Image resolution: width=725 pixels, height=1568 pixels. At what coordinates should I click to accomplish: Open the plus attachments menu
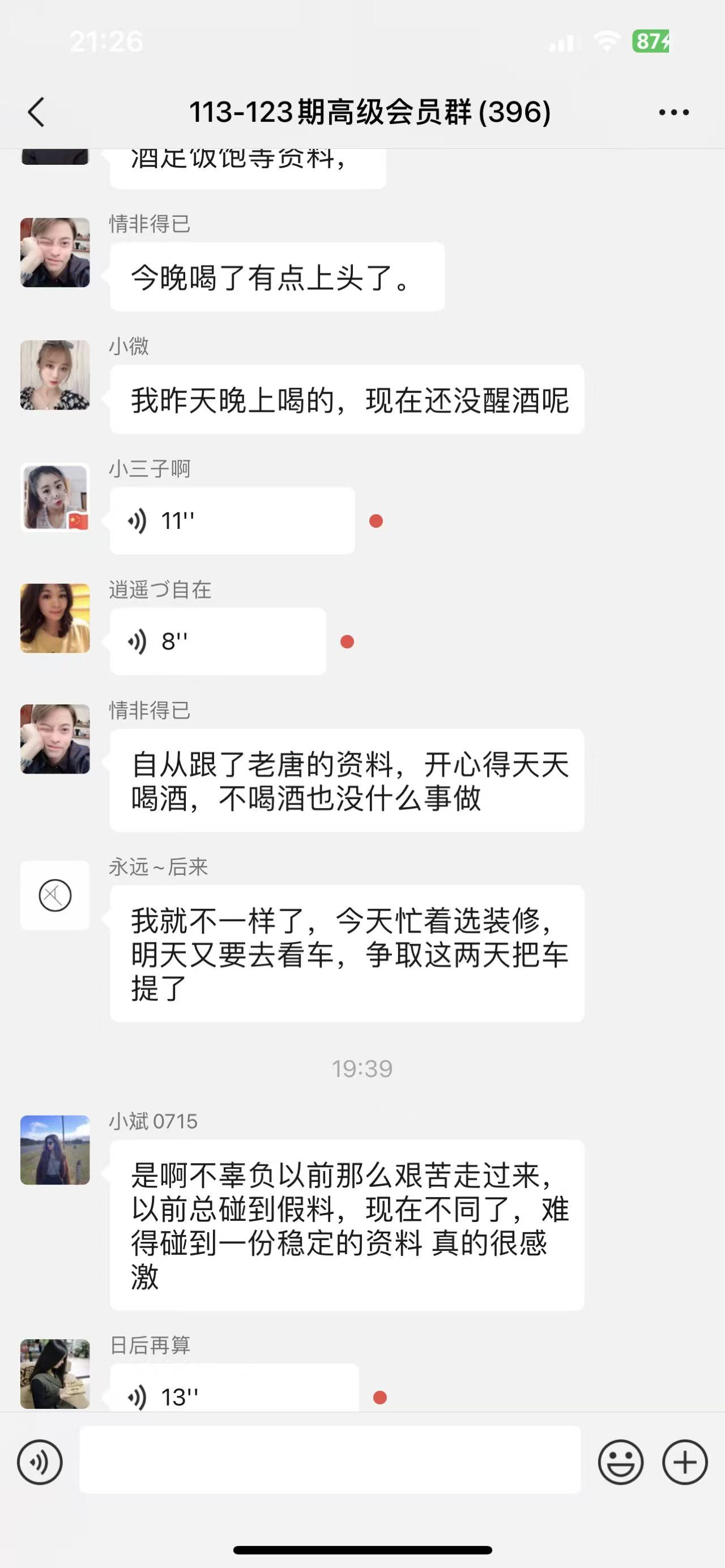pos(684,1462)
